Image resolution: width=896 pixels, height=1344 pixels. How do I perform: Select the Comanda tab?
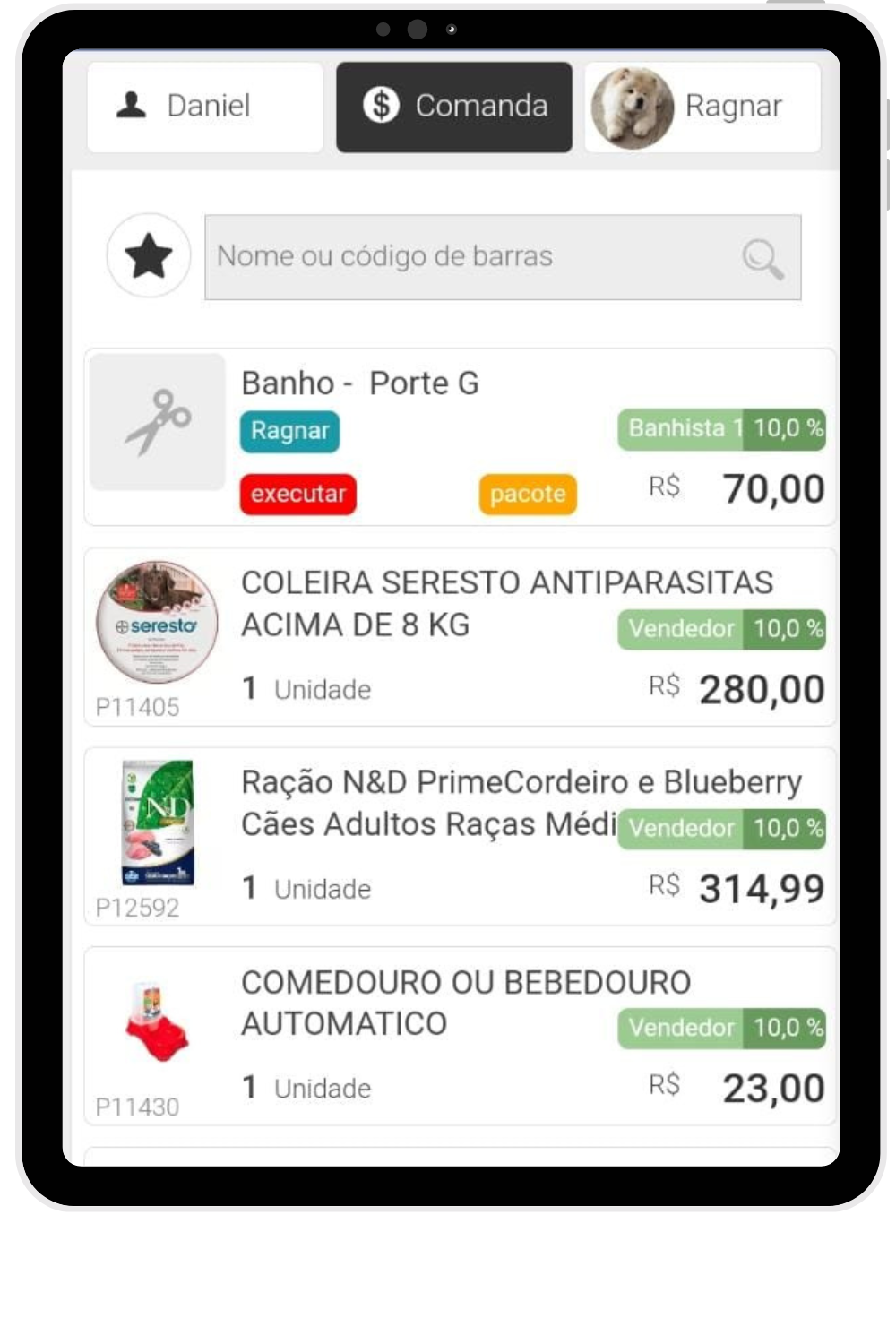454,107
